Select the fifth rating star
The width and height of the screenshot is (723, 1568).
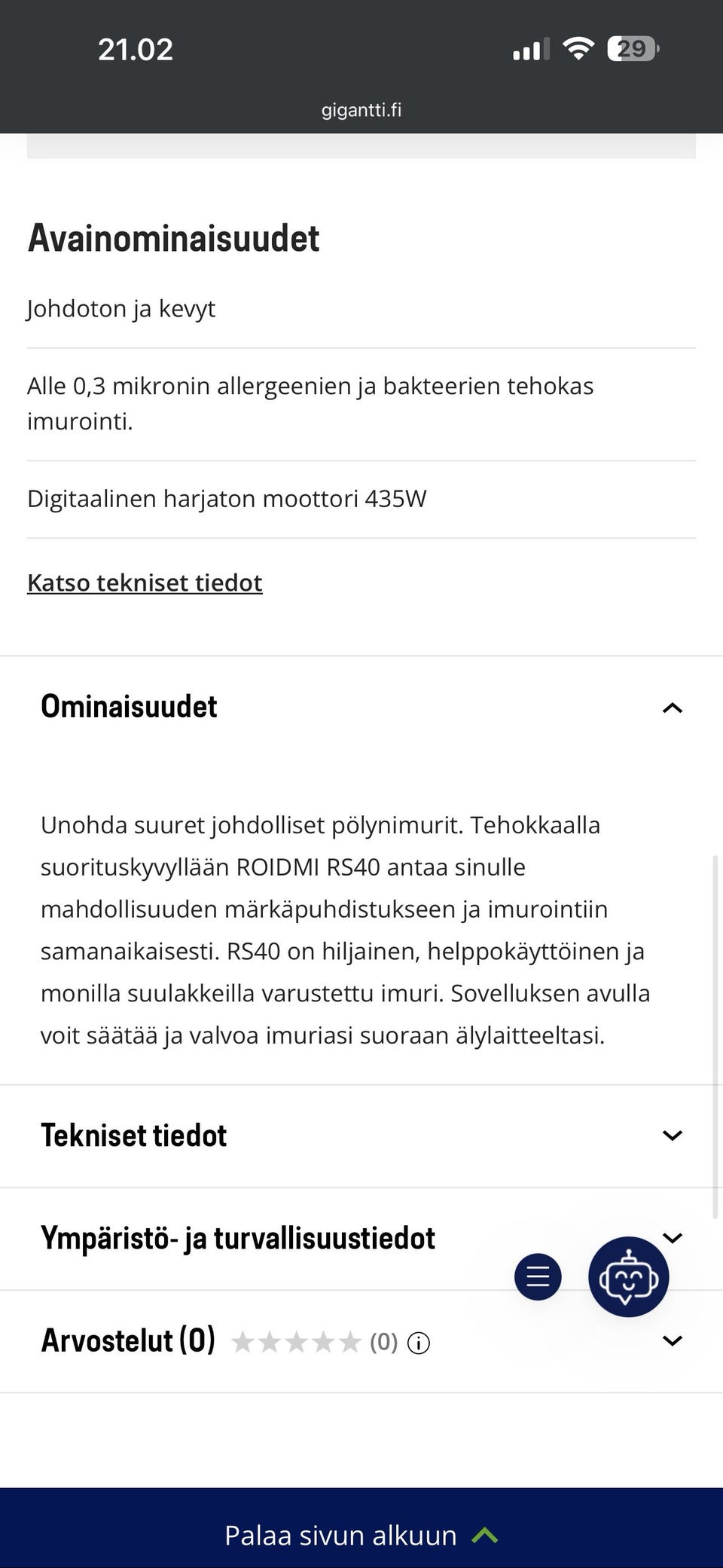point(350,1342)
